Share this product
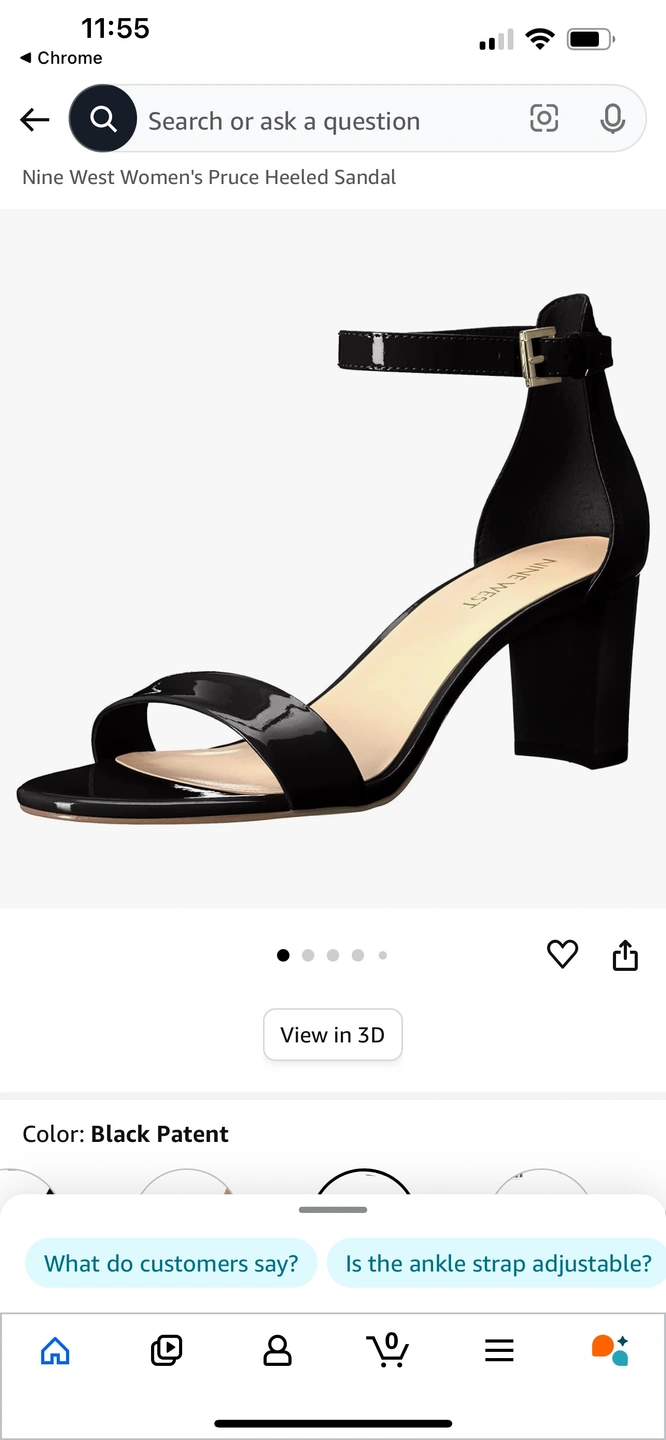The width and height of the screenshot is (666, 1440). (x=625, y=955)
